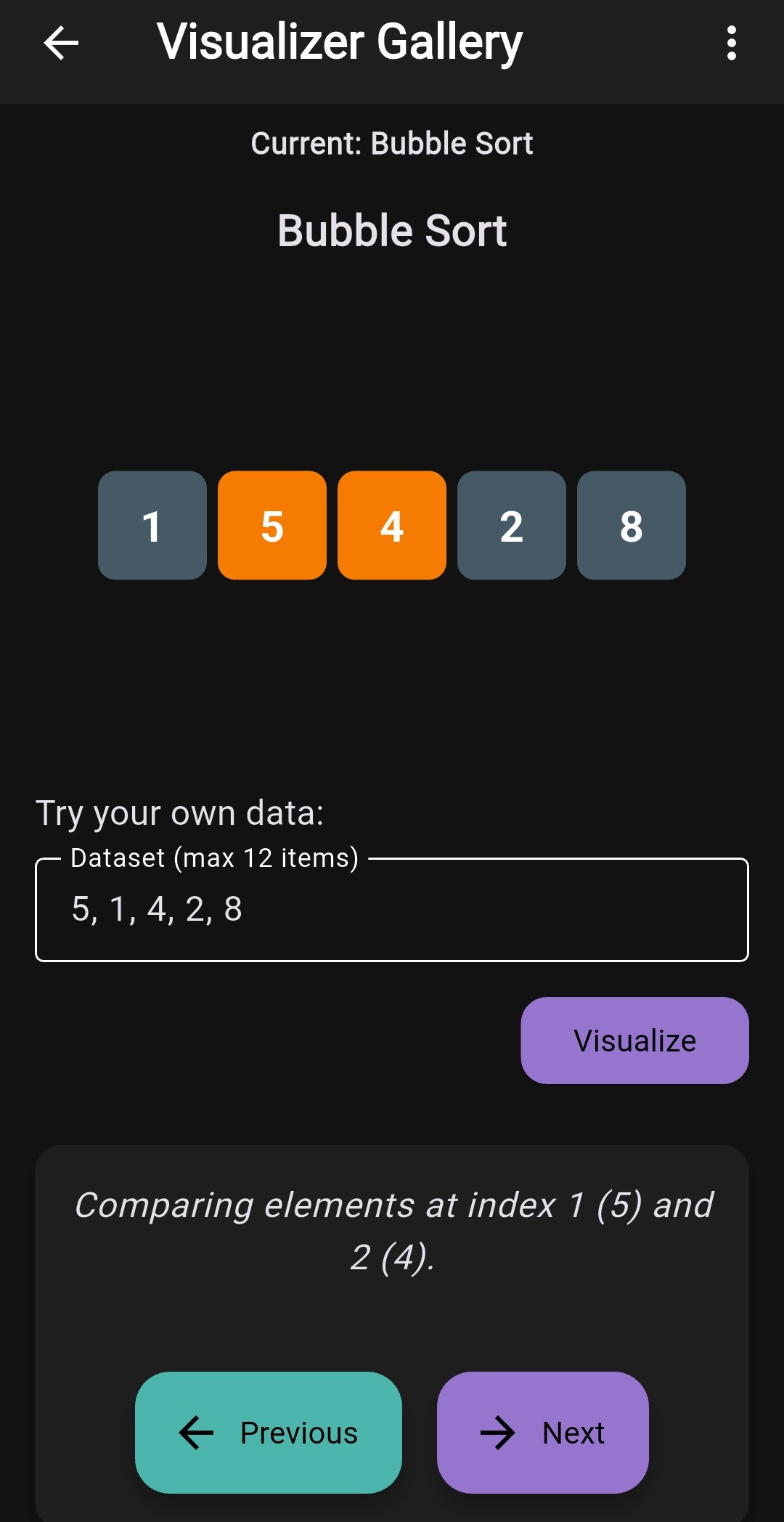Advance to the next sorting step
784x1522 pixels.
[542, 1433]
